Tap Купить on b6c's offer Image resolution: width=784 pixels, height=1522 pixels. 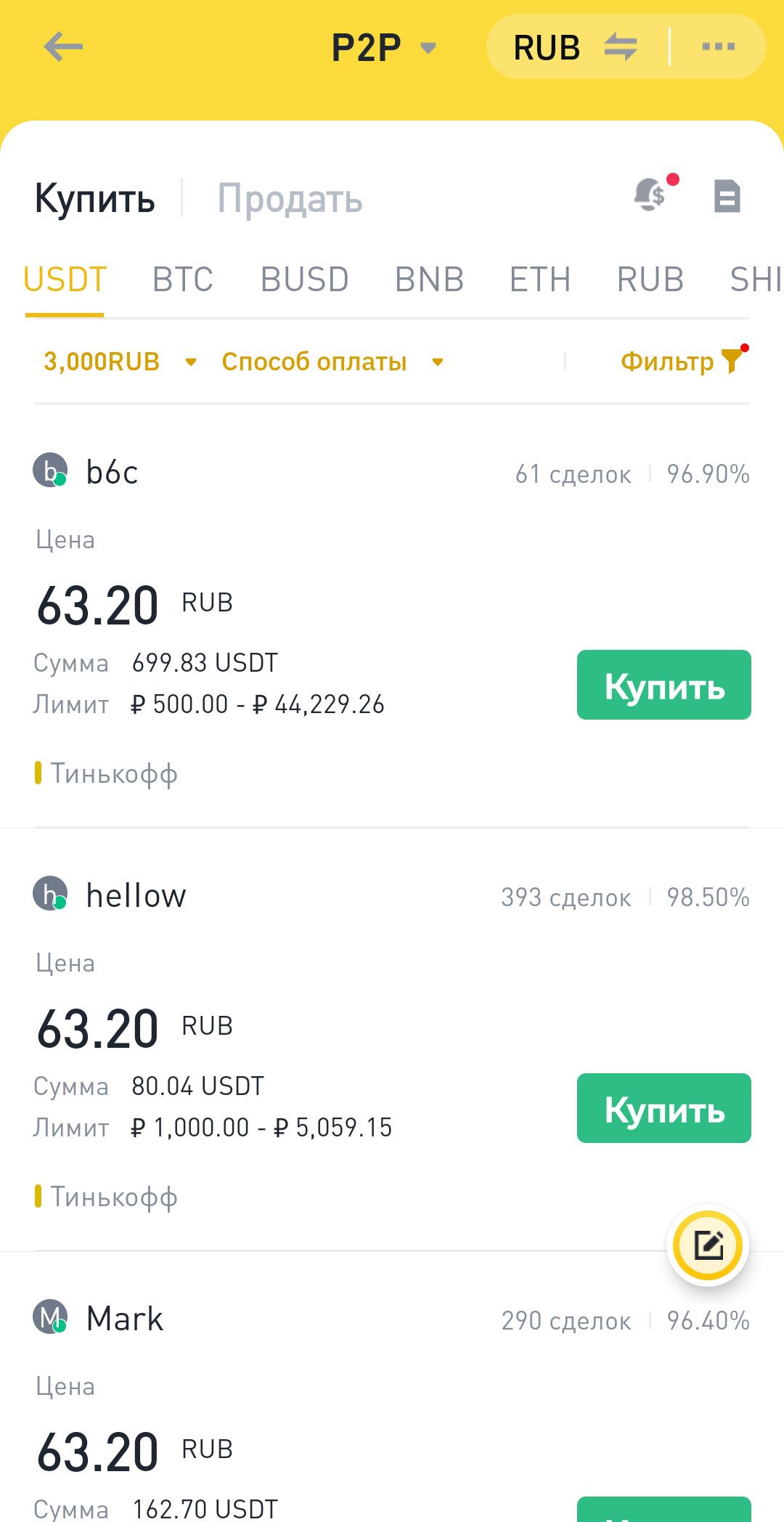pyautogui.click(x=663, y=685)
